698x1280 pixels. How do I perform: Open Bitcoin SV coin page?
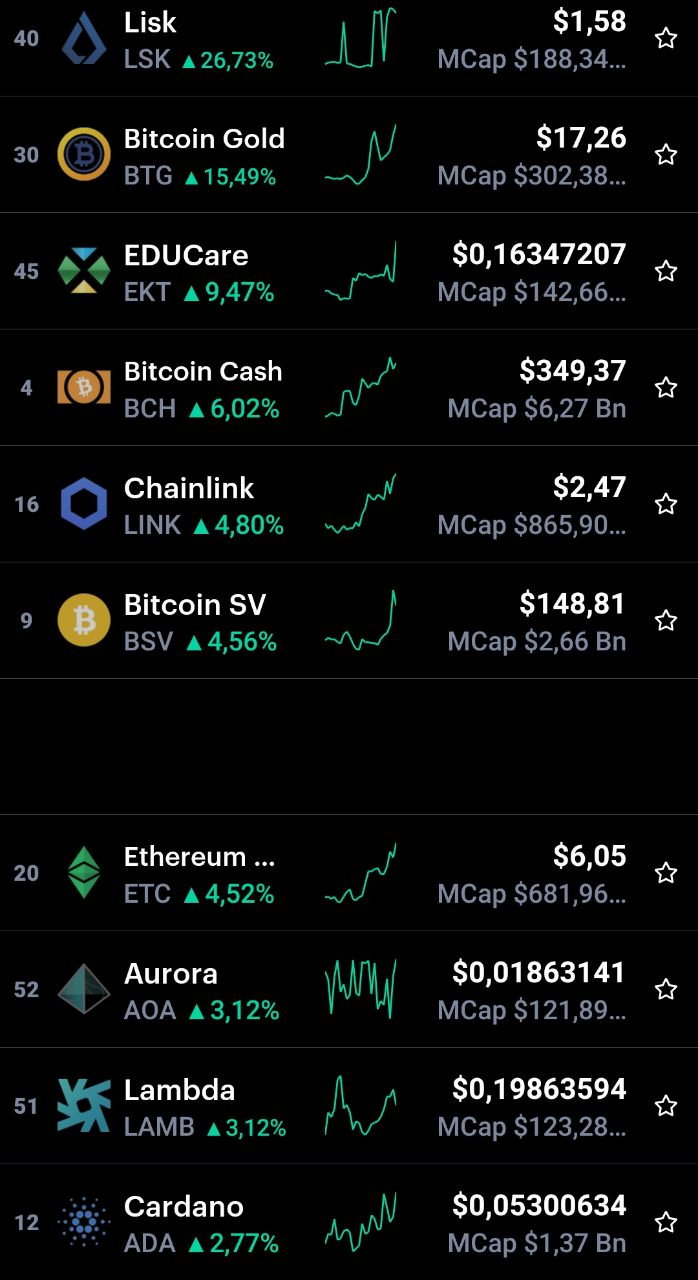coord(349,621)
